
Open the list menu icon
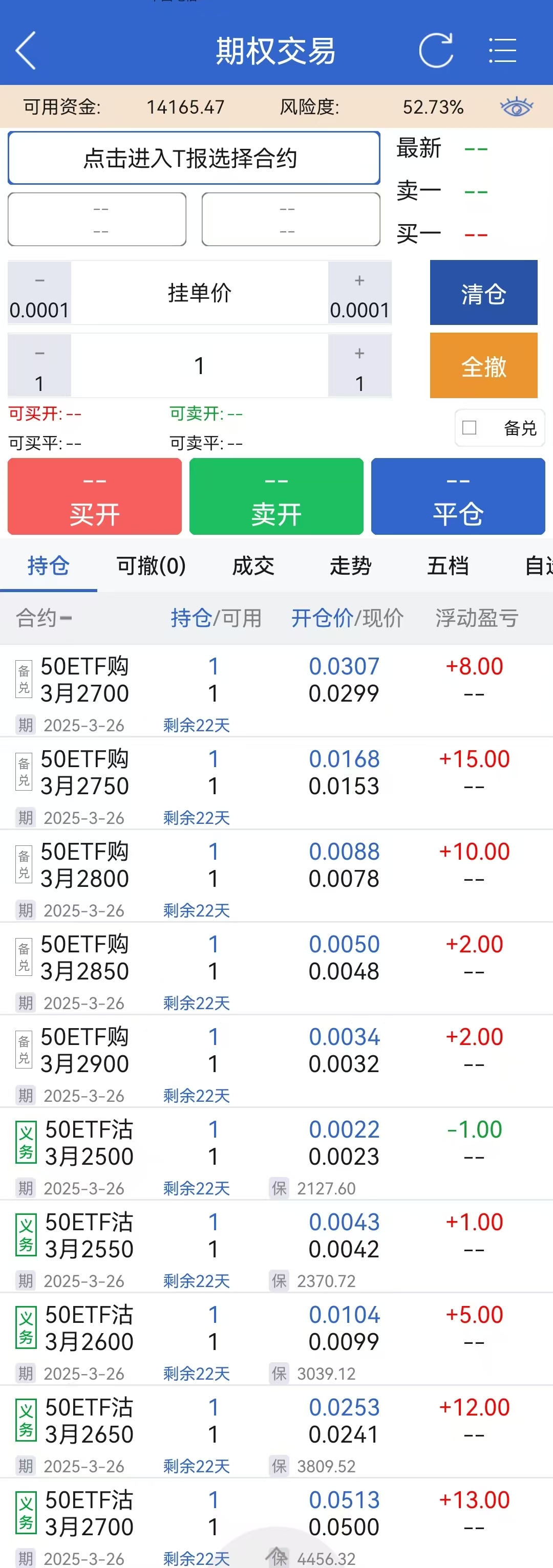click(502, 50)
